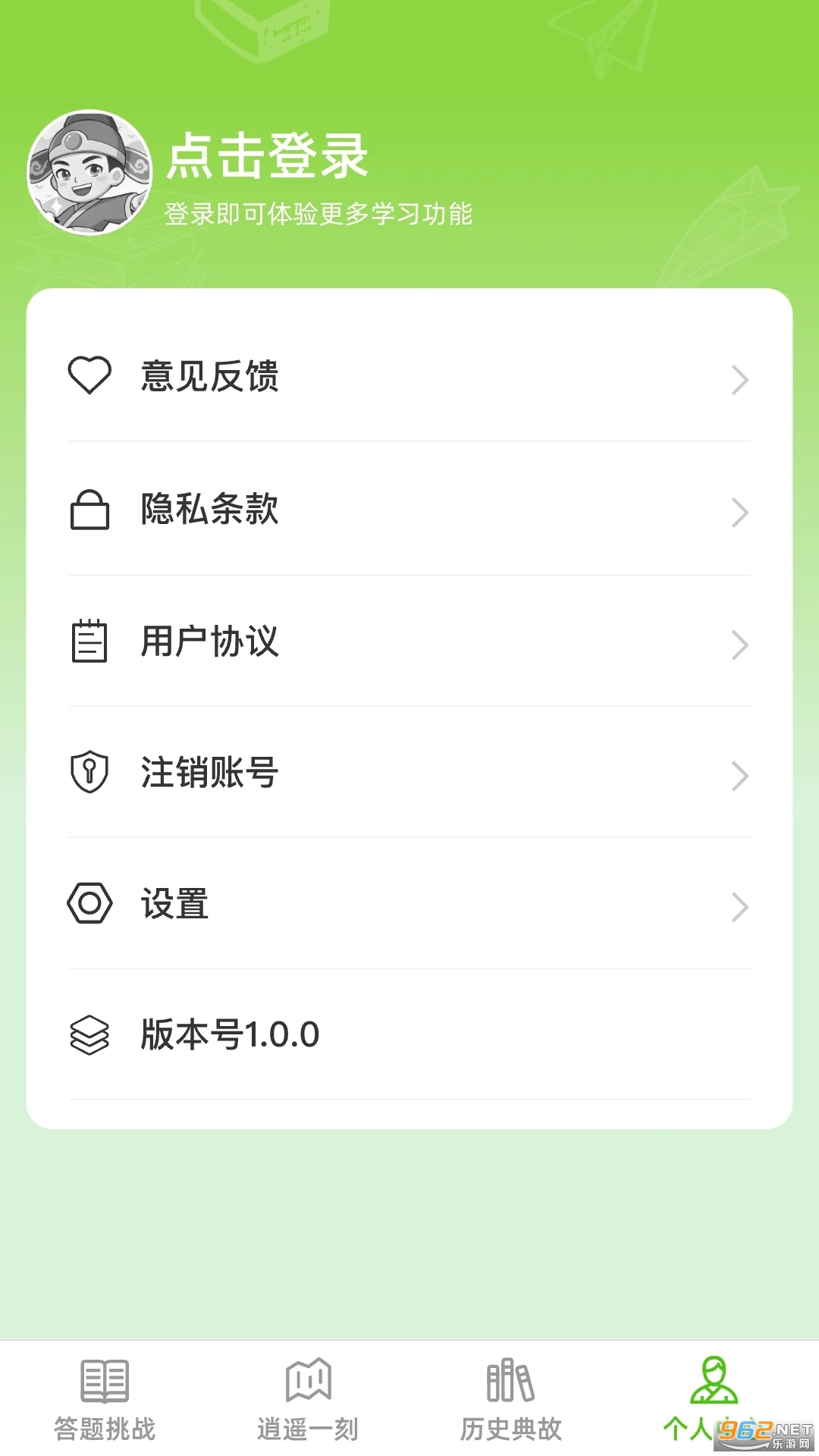This screenshot has height=1456, width=819.
Task: View the 用户协议 user agreement
Action: tap(409, 642)
